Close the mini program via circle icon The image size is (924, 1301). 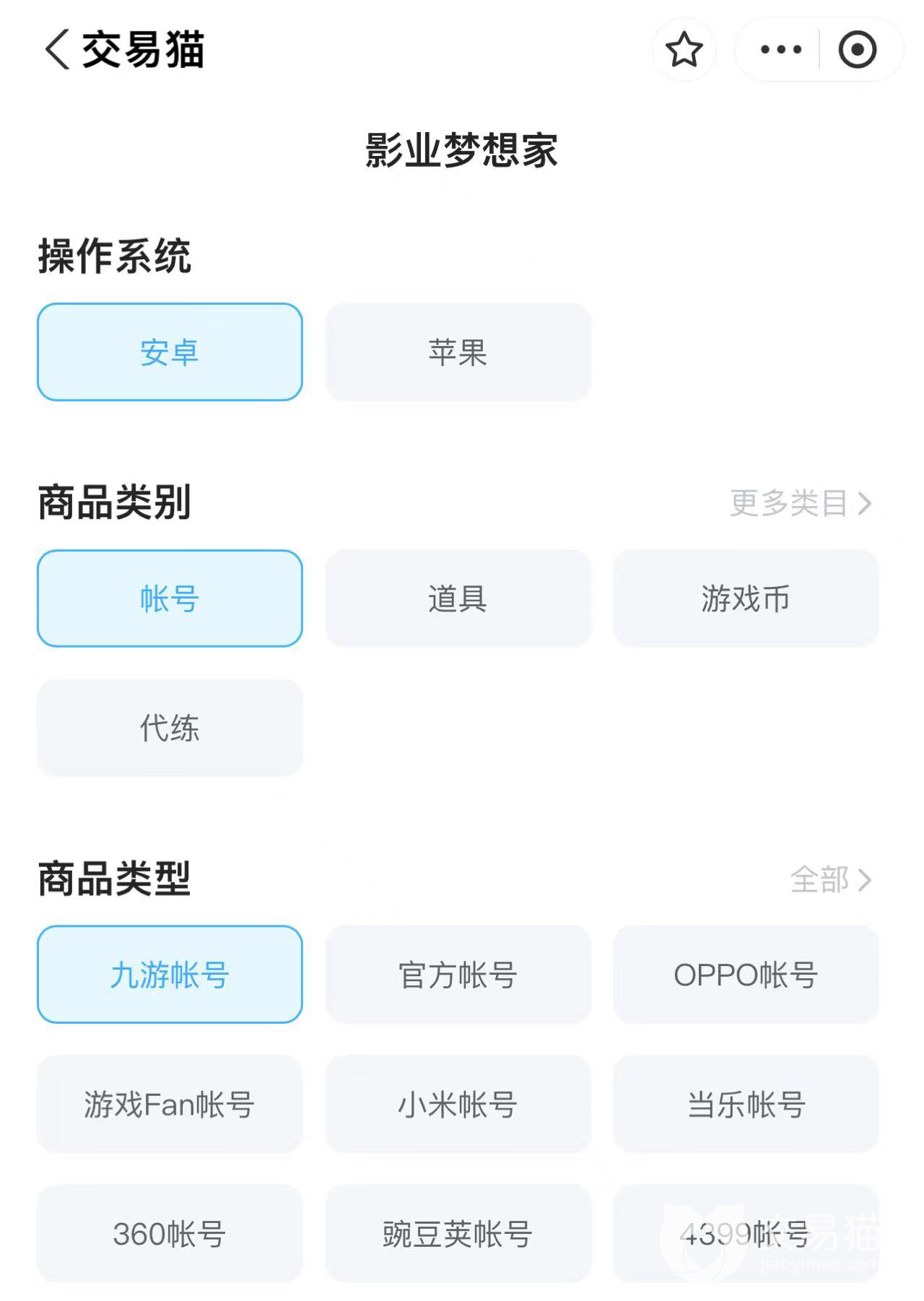click(x=857, y=49)
